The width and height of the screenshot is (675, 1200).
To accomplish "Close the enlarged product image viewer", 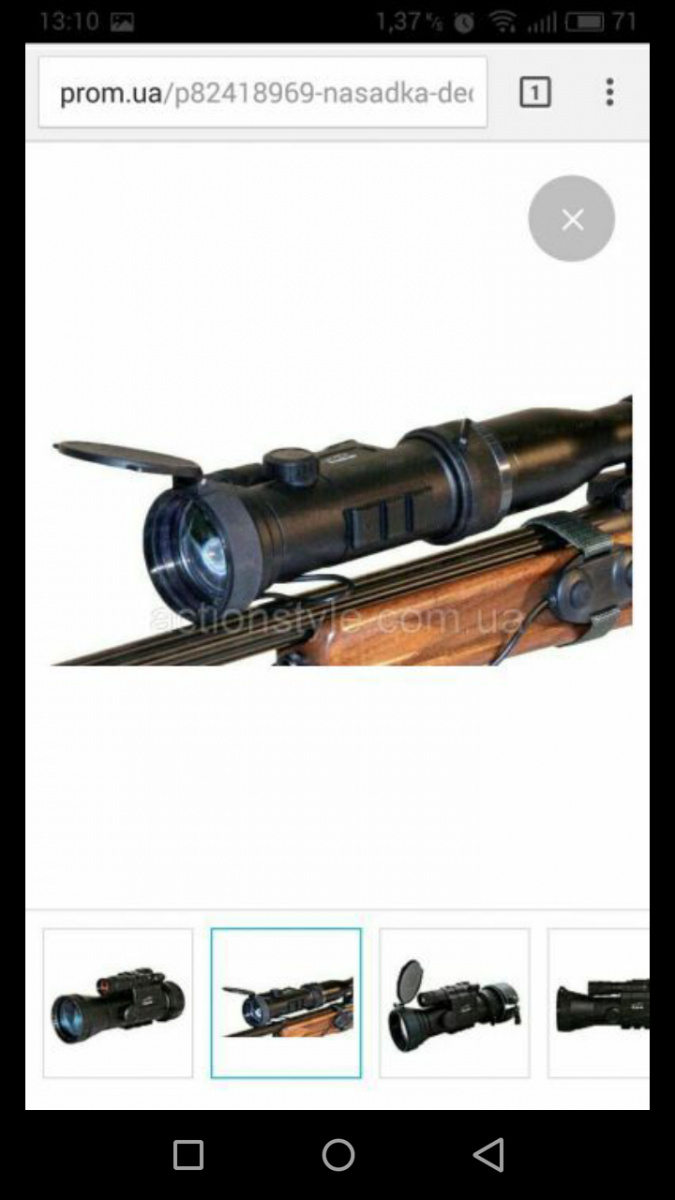I will 571,219.
